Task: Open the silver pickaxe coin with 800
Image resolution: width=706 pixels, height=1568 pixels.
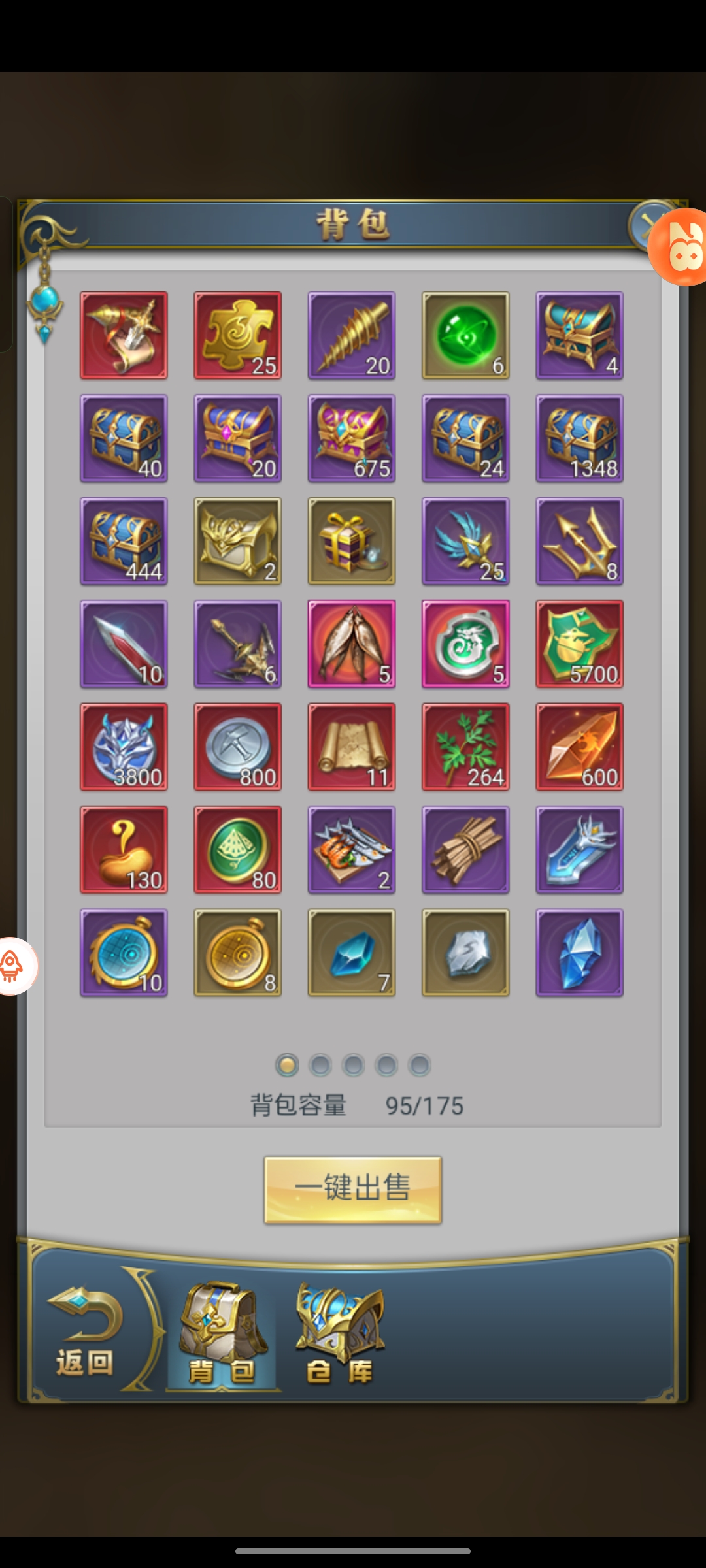Action: (x=237, y=747)
